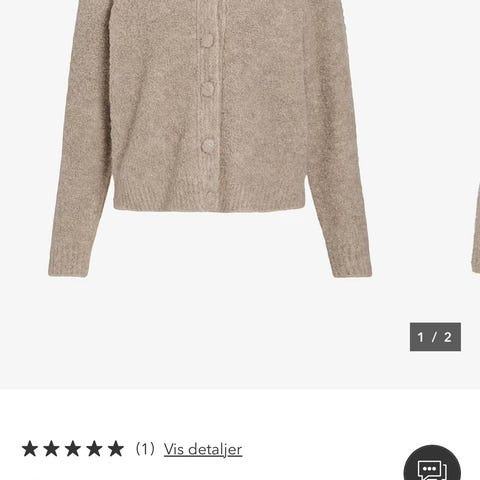Open the chat support bubble
480x480 pixels.
[x=432, y=463]
